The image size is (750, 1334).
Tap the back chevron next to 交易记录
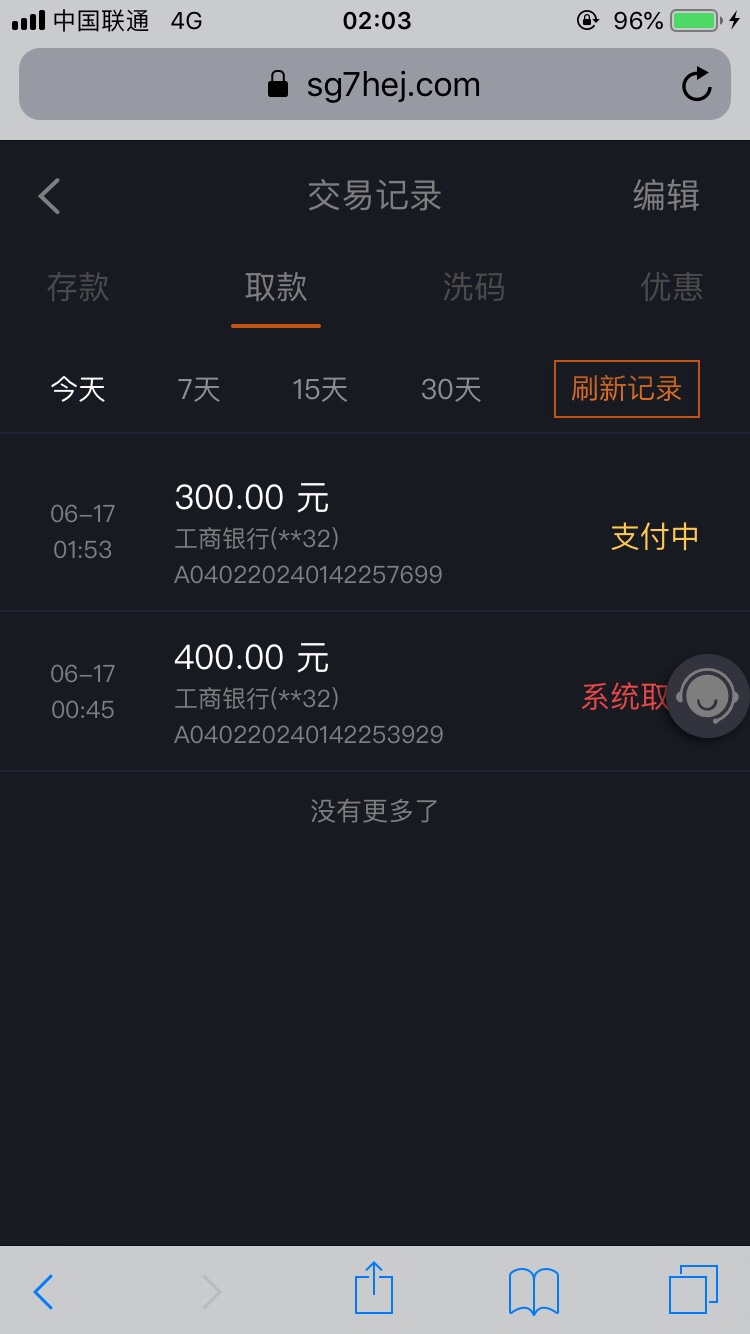[x=48, y=196]
